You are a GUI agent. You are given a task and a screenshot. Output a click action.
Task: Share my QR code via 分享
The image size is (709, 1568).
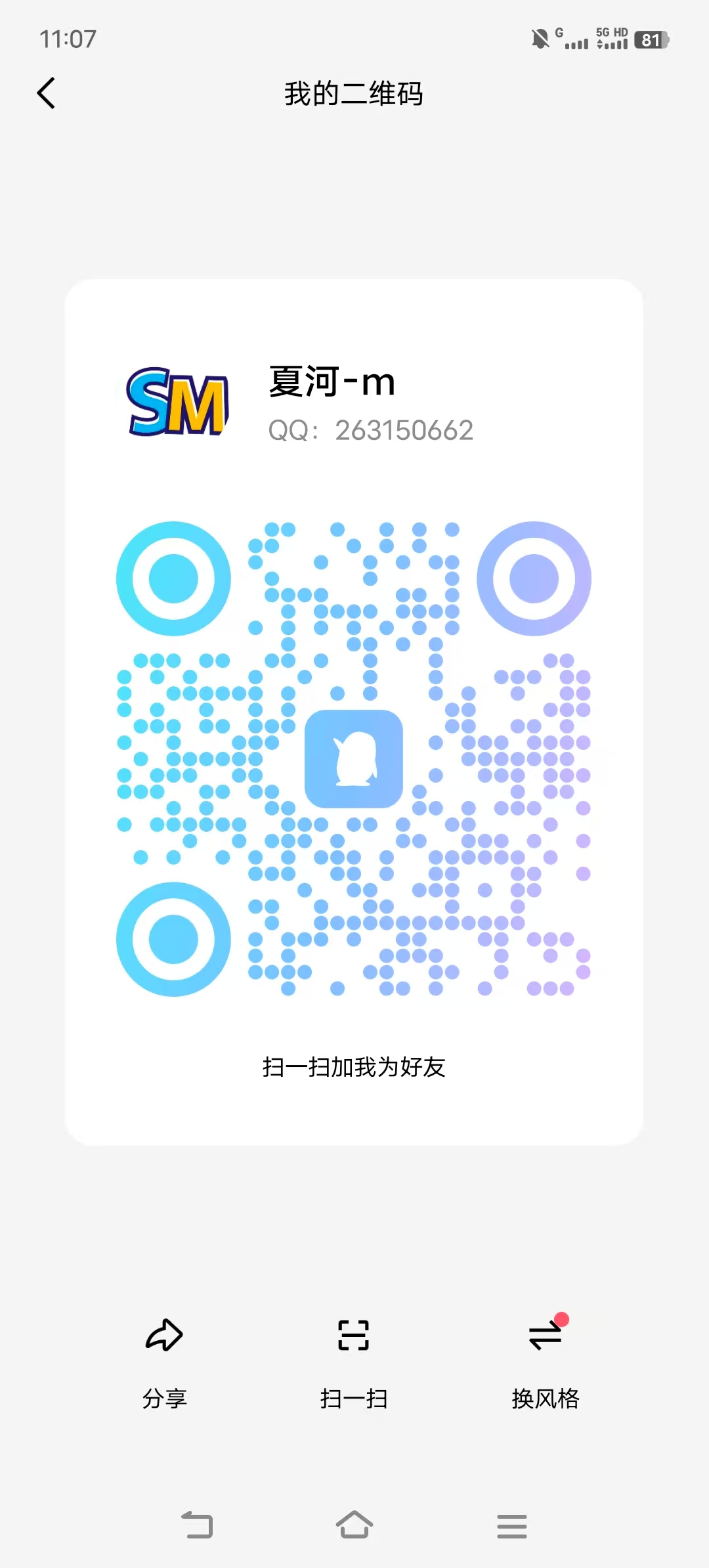164,1361
